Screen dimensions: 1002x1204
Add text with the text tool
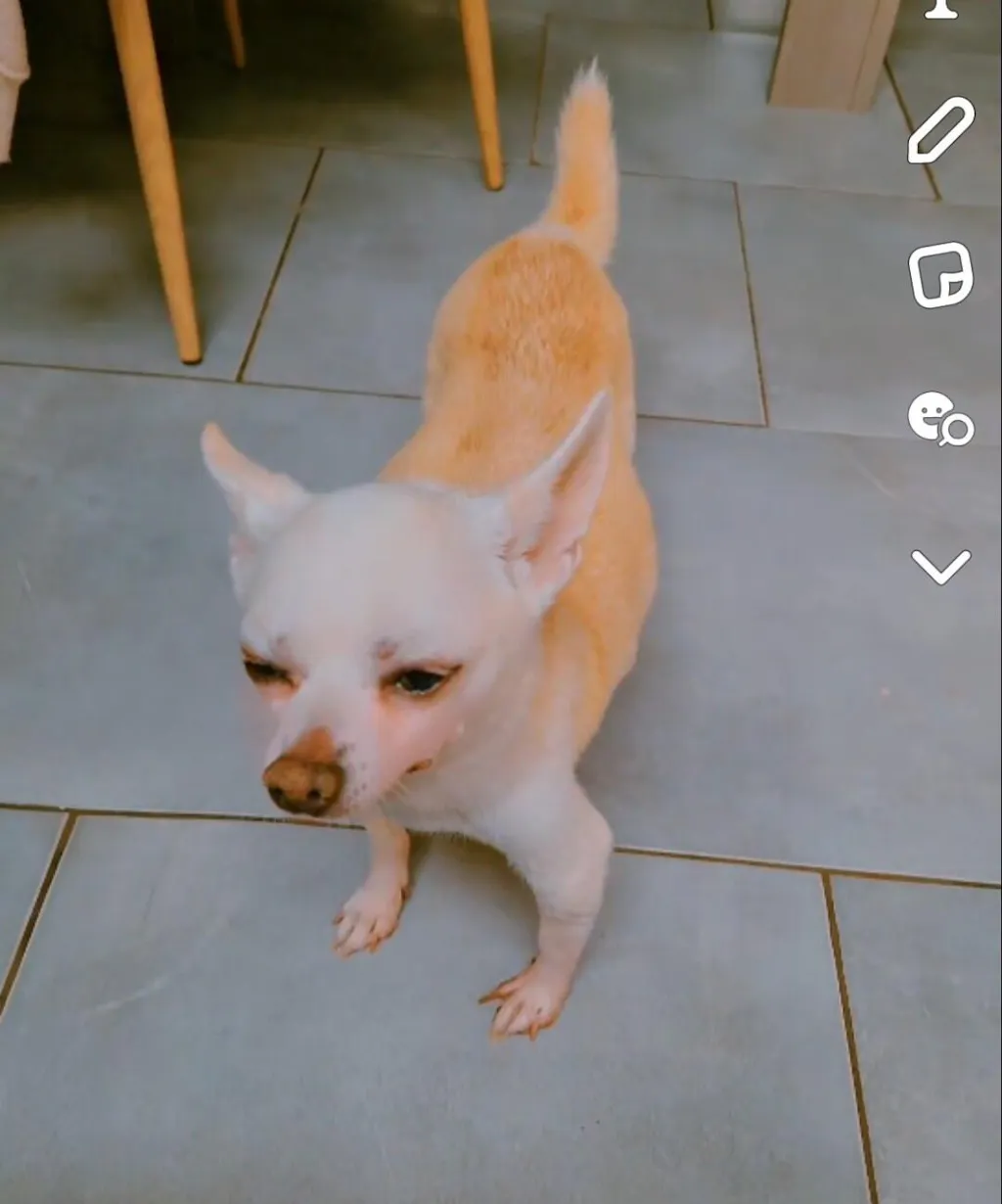pyautogui.click(x=940, y=8)
